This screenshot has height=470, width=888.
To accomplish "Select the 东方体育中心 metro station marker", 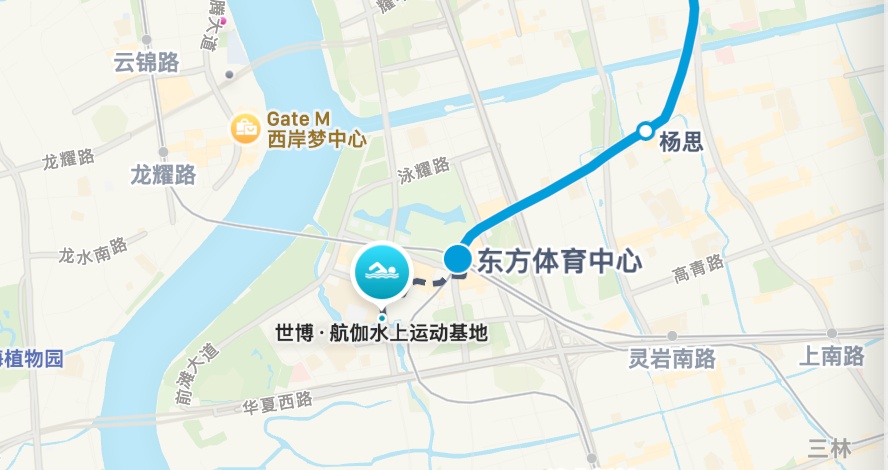I will tap(458, 260).
